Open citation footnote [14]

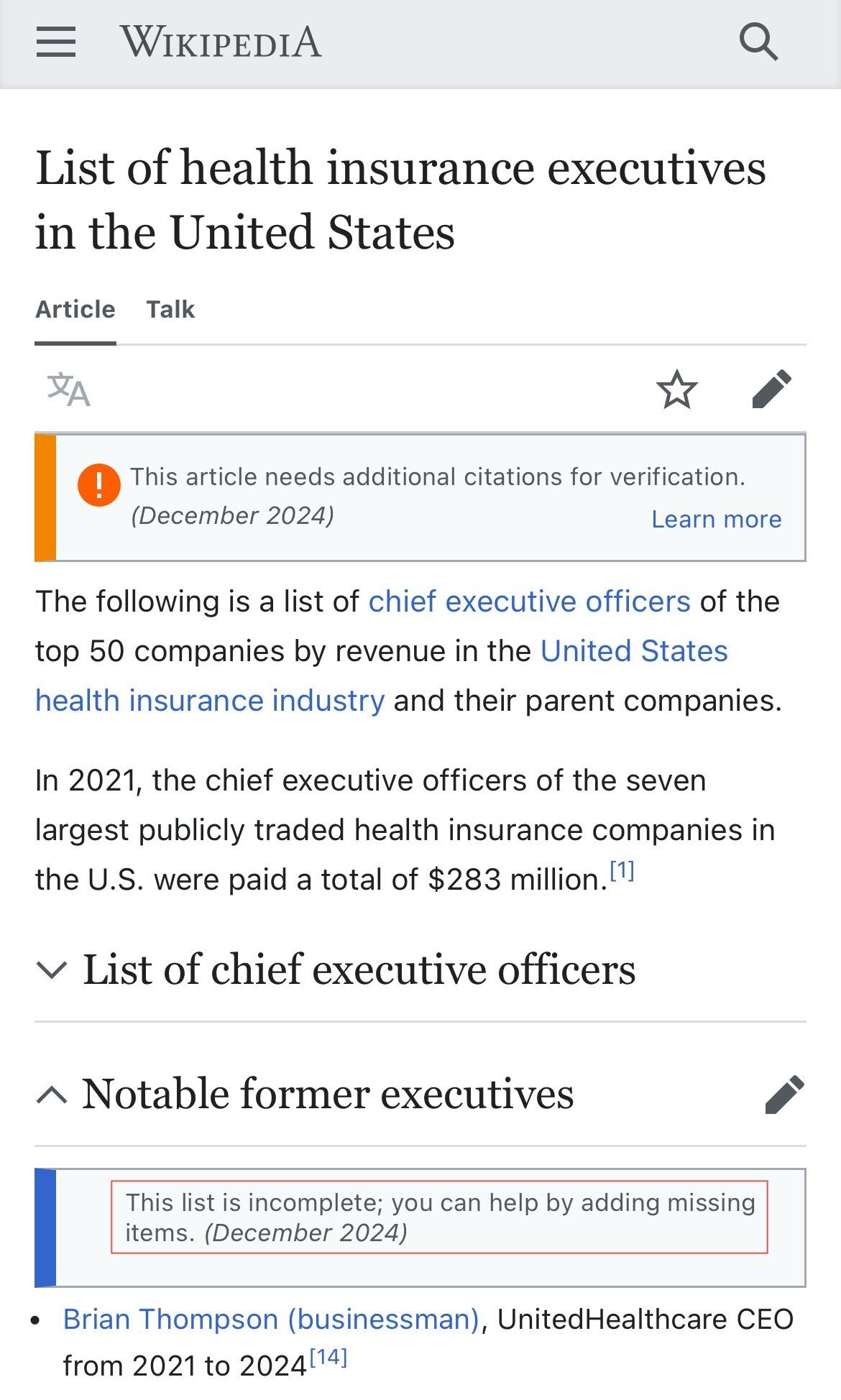coord(328,1358)
